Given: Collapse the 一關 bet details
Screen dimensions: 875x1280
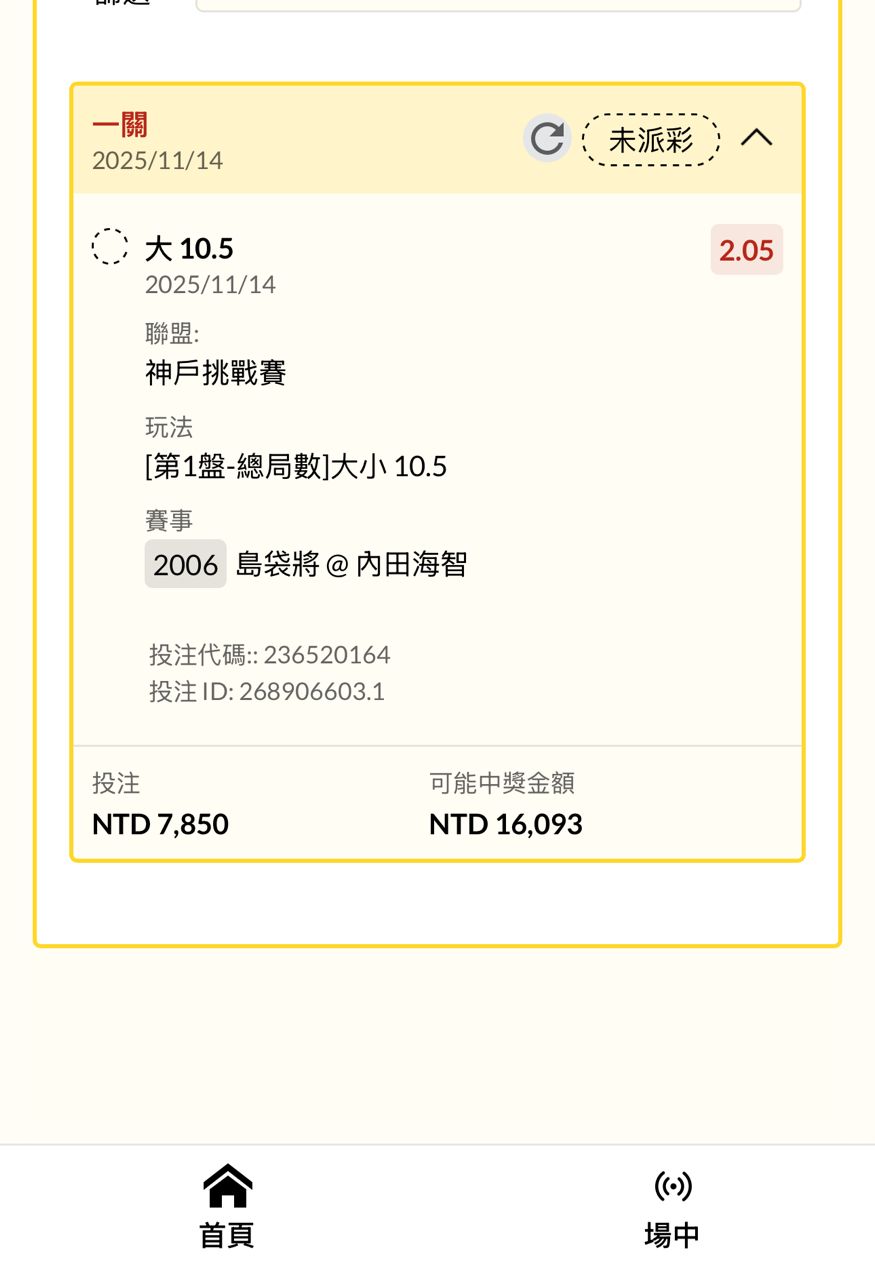Looking at the screenshot, I should pyautogui.click(x=756, y=138).
